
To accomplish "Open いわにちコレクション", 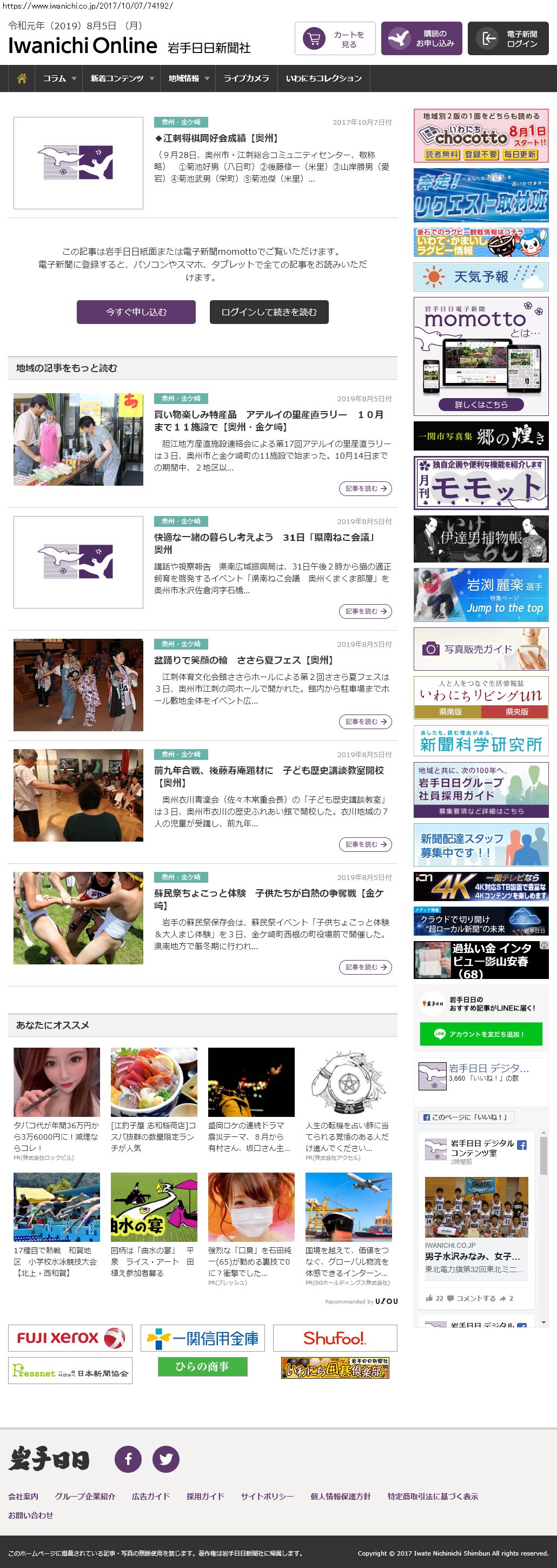I will click(x=323, y=78).
